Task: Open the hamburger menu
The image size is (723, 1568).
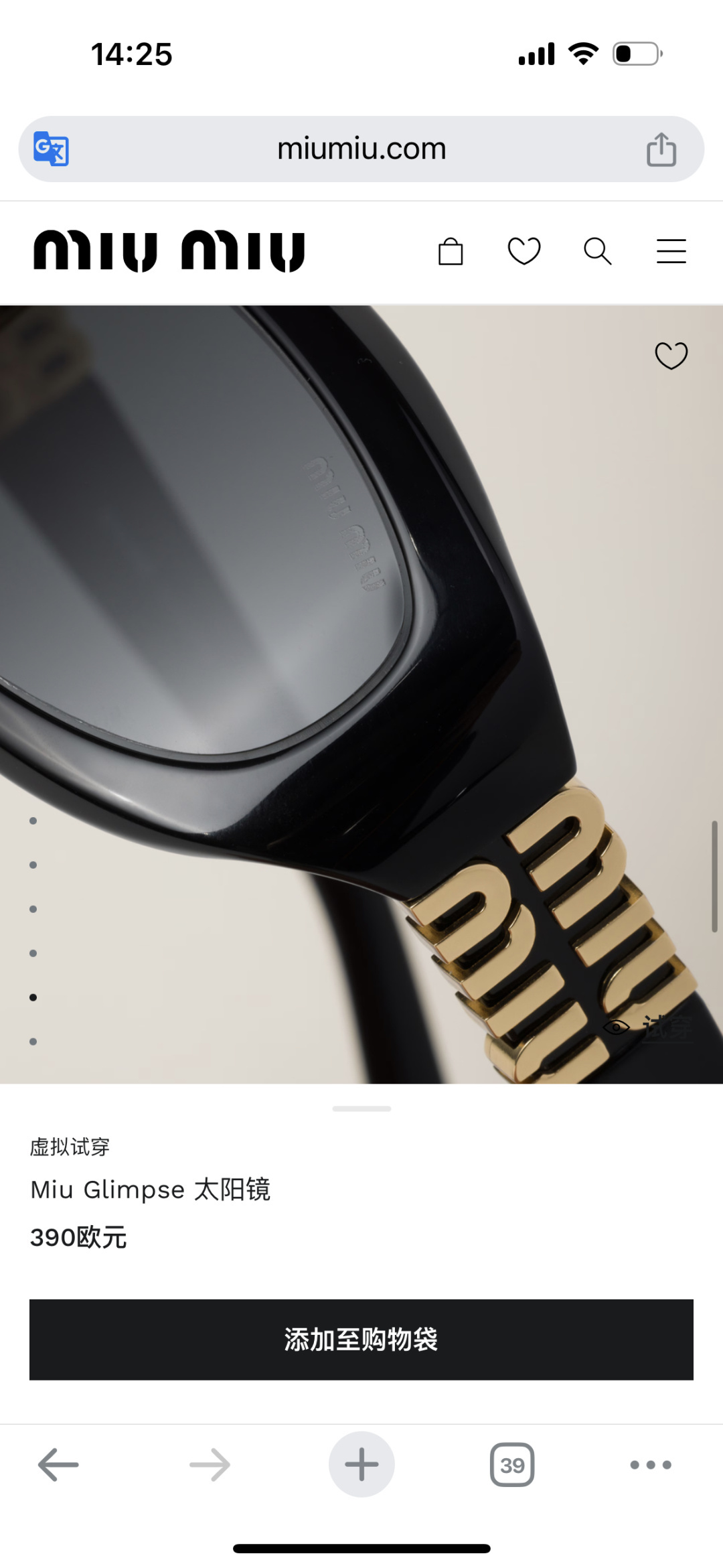Action: [671, 252]
